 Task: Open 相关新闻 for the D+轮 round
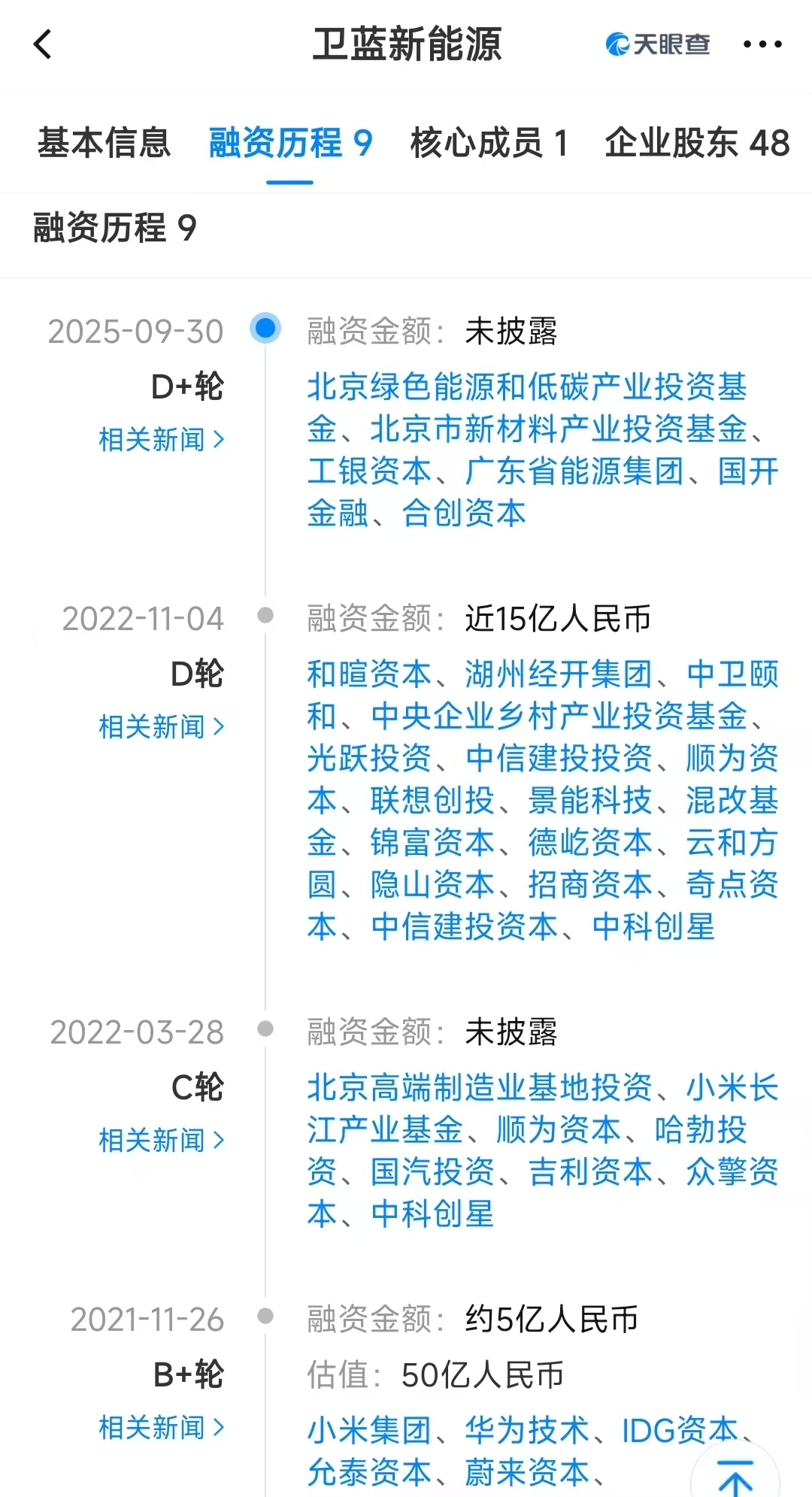(162, 440)
